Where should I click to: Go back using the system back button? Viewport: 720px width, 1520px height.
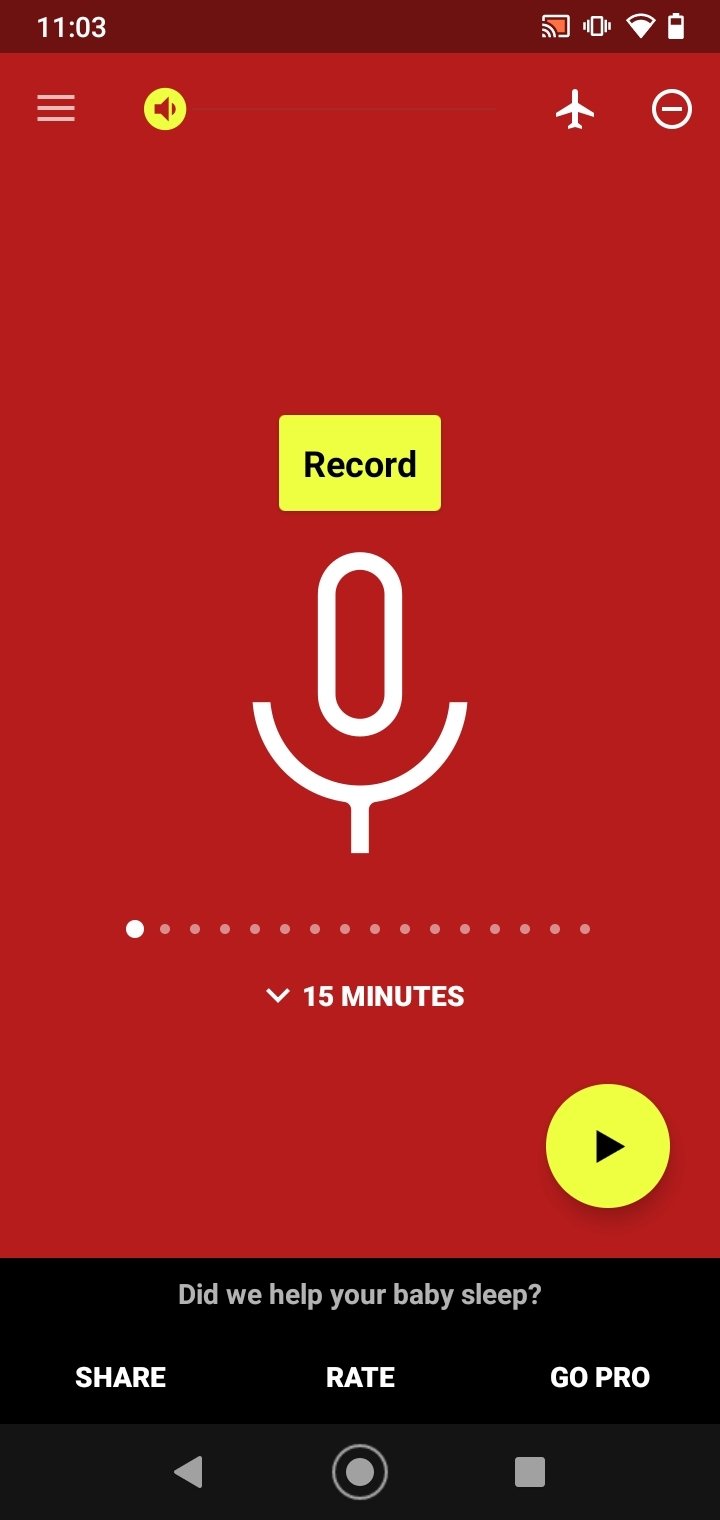click(x=188, y=1472)
